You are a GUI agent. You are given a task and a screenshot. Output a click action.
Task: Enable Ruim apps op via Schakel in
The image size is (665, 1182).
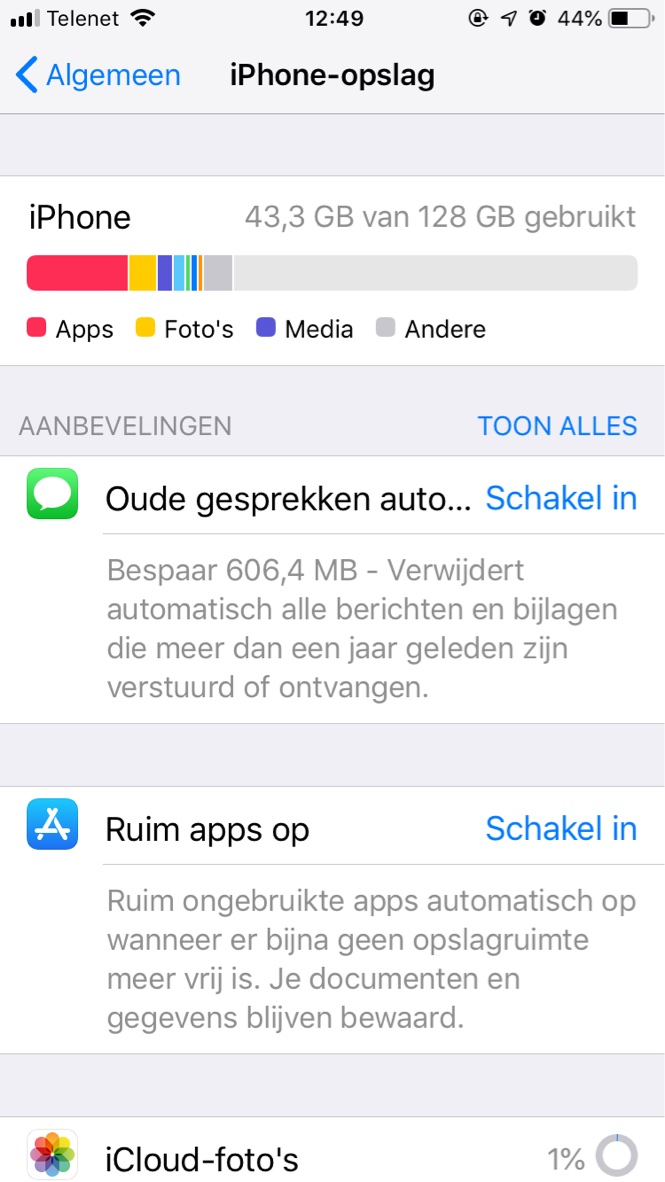click(561, 828)
